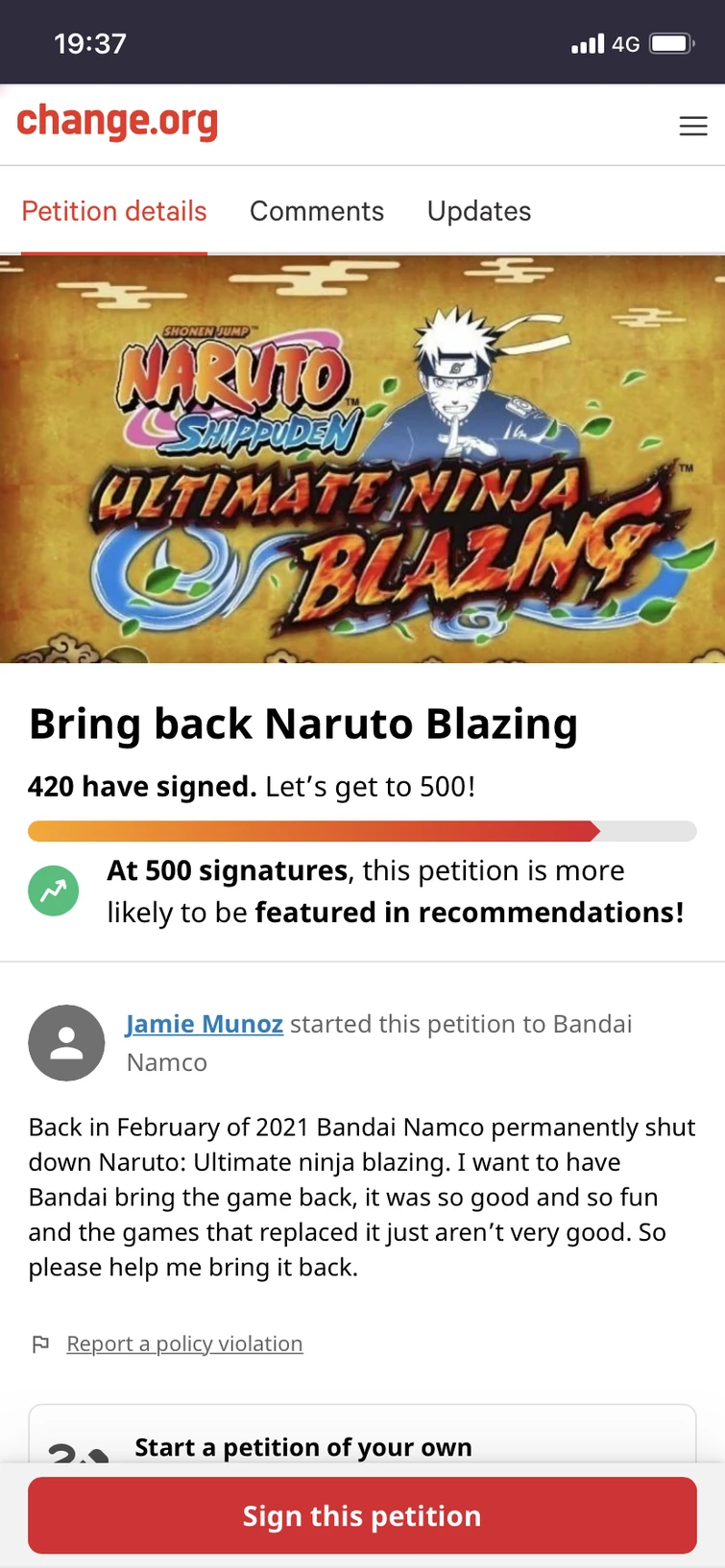The height and width of the screenshot is (1568, 725).
Task: Click the change.org logo
Action: pos(117,122)
